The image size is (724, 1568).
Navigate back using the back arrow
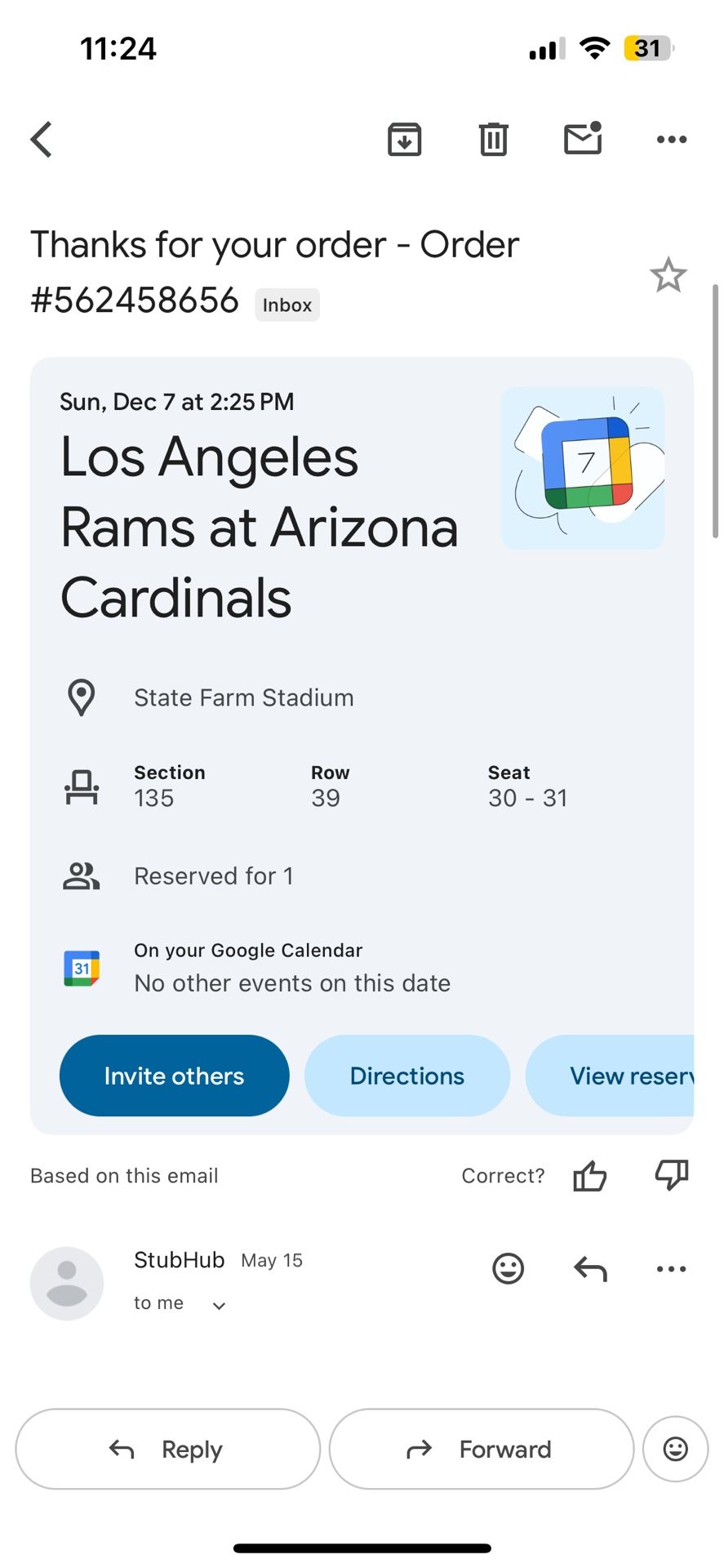click(42, 139)
